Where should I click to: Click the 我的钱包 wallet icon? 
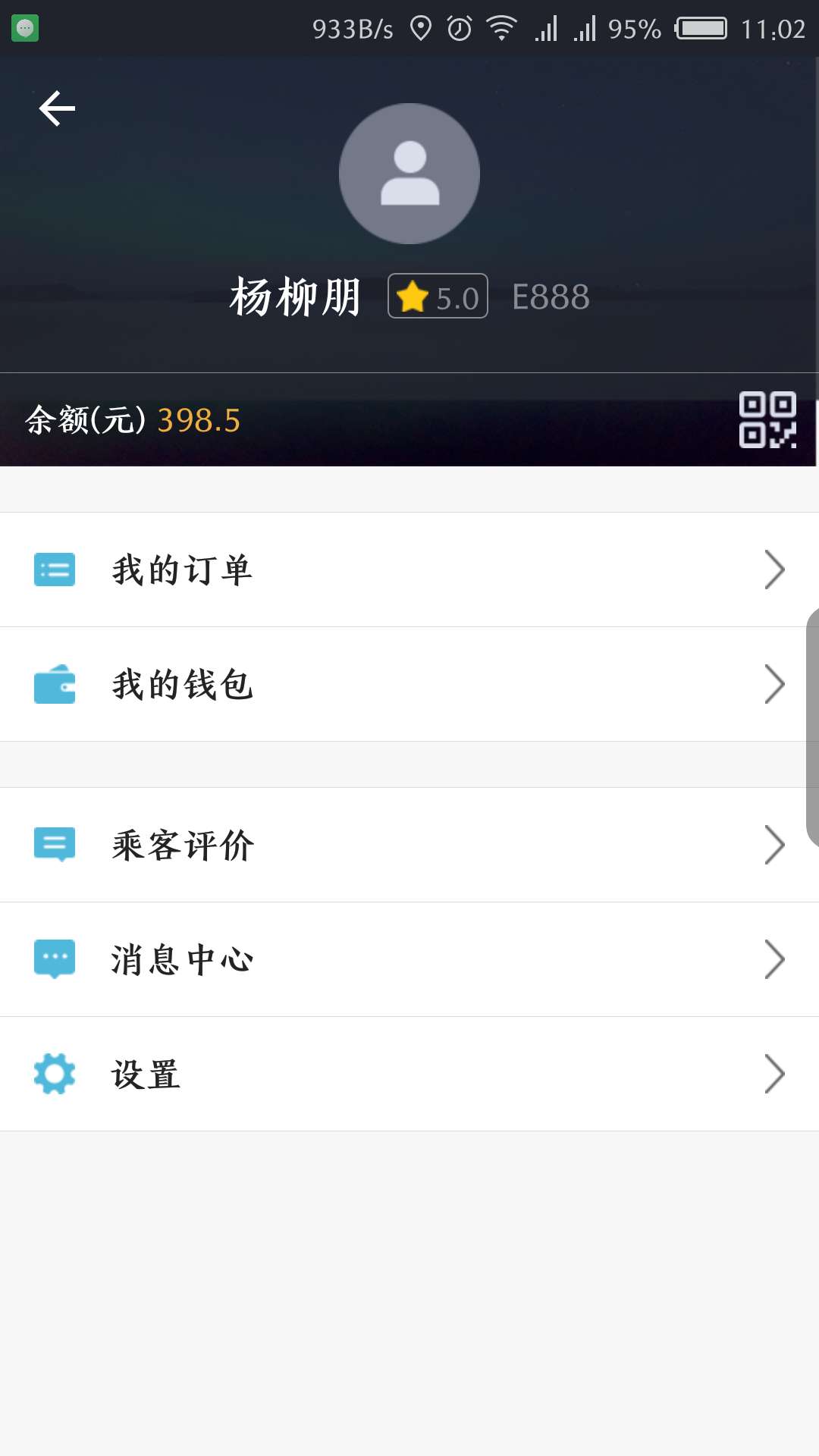click(x=54, y=684)
